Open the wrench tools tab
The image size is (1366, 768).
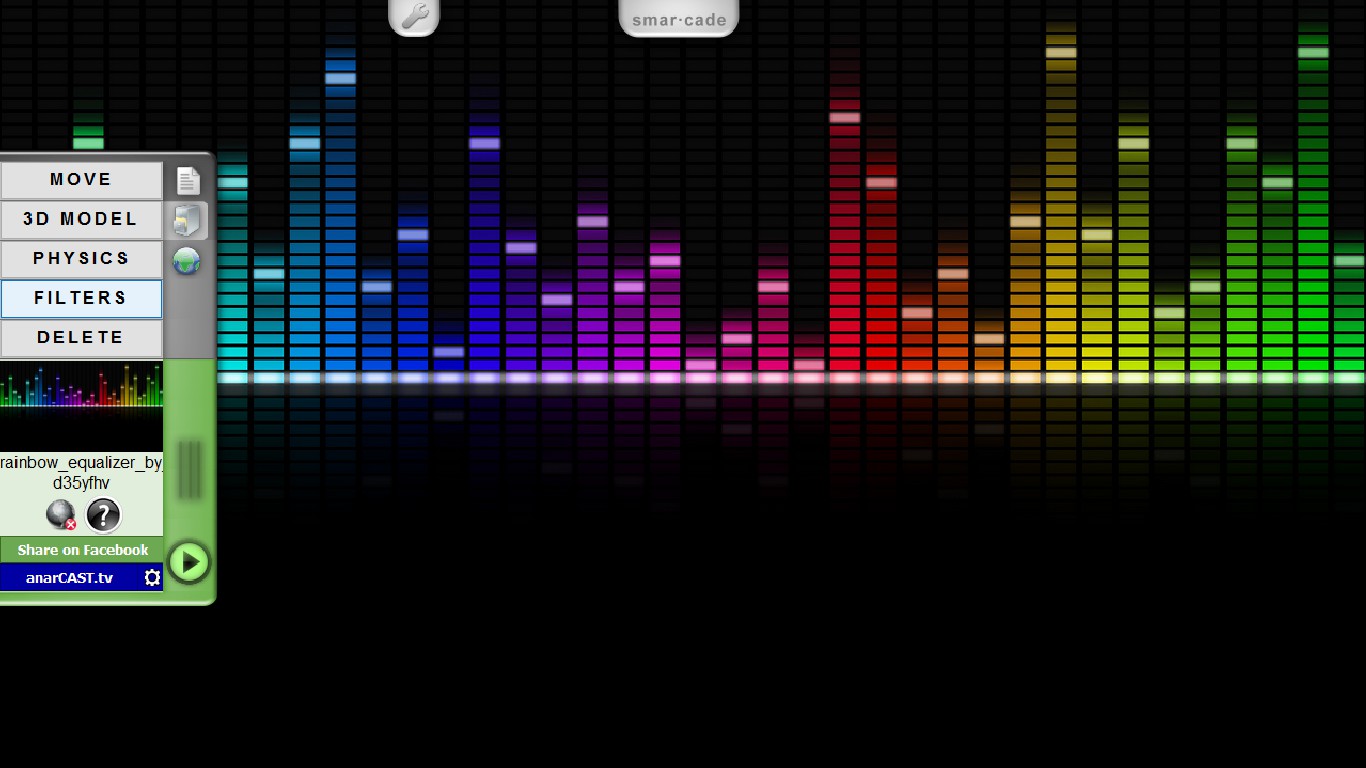pyautogui.click(x=414, y=16)
